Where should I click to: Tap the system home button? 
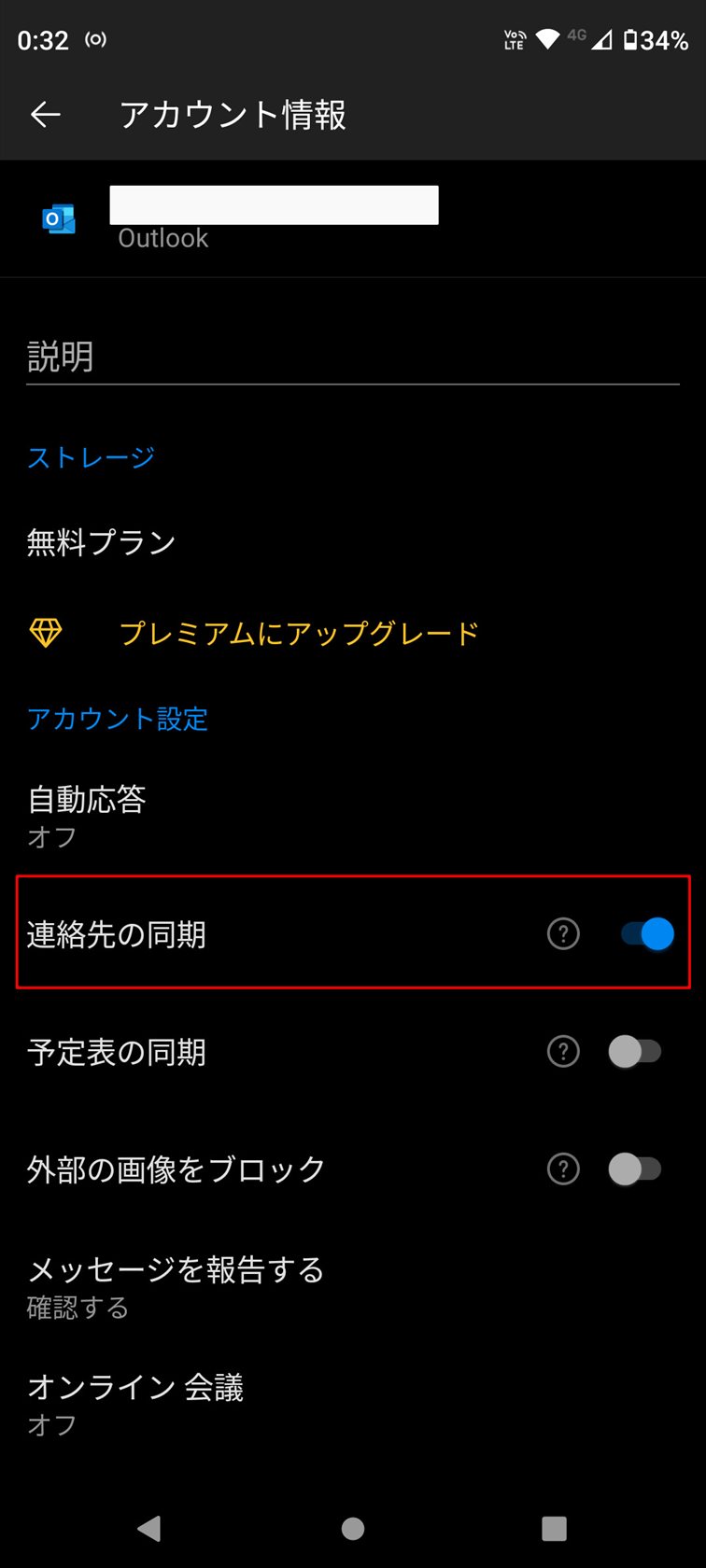(x=353, y=1528)
